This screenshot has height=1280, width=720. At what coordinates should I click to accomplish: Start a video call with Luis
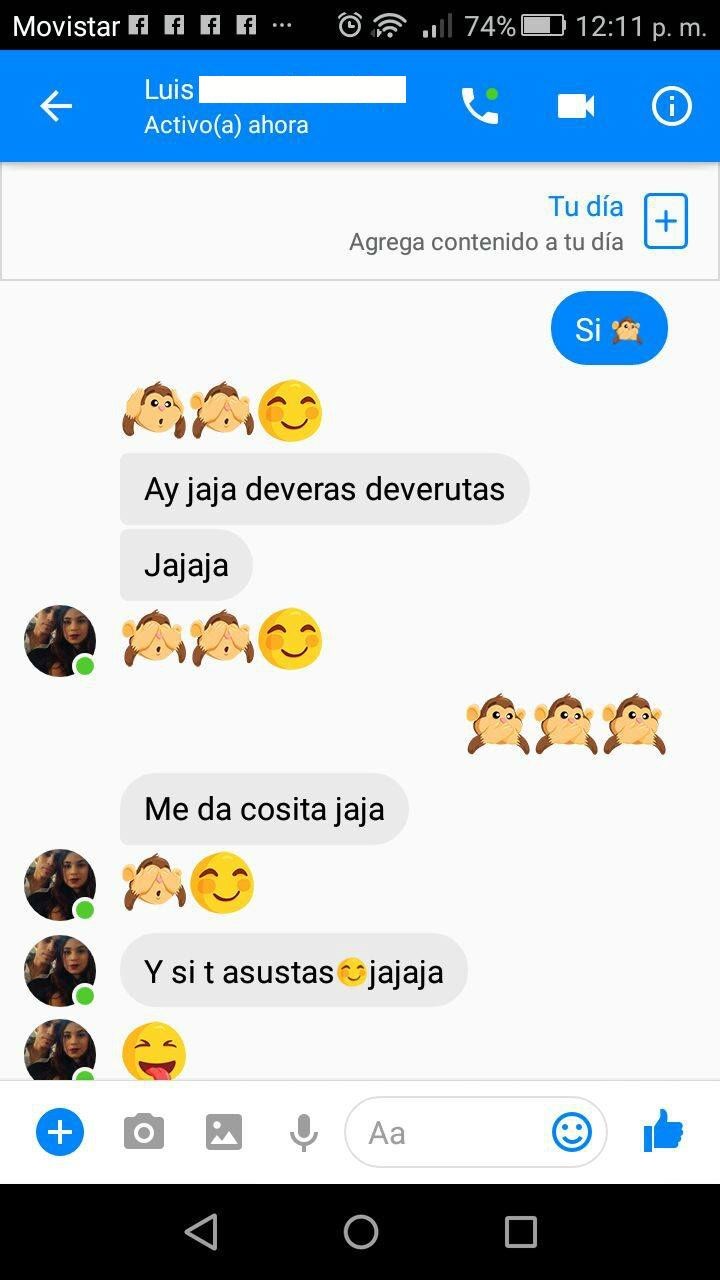[x=576, y=106]
